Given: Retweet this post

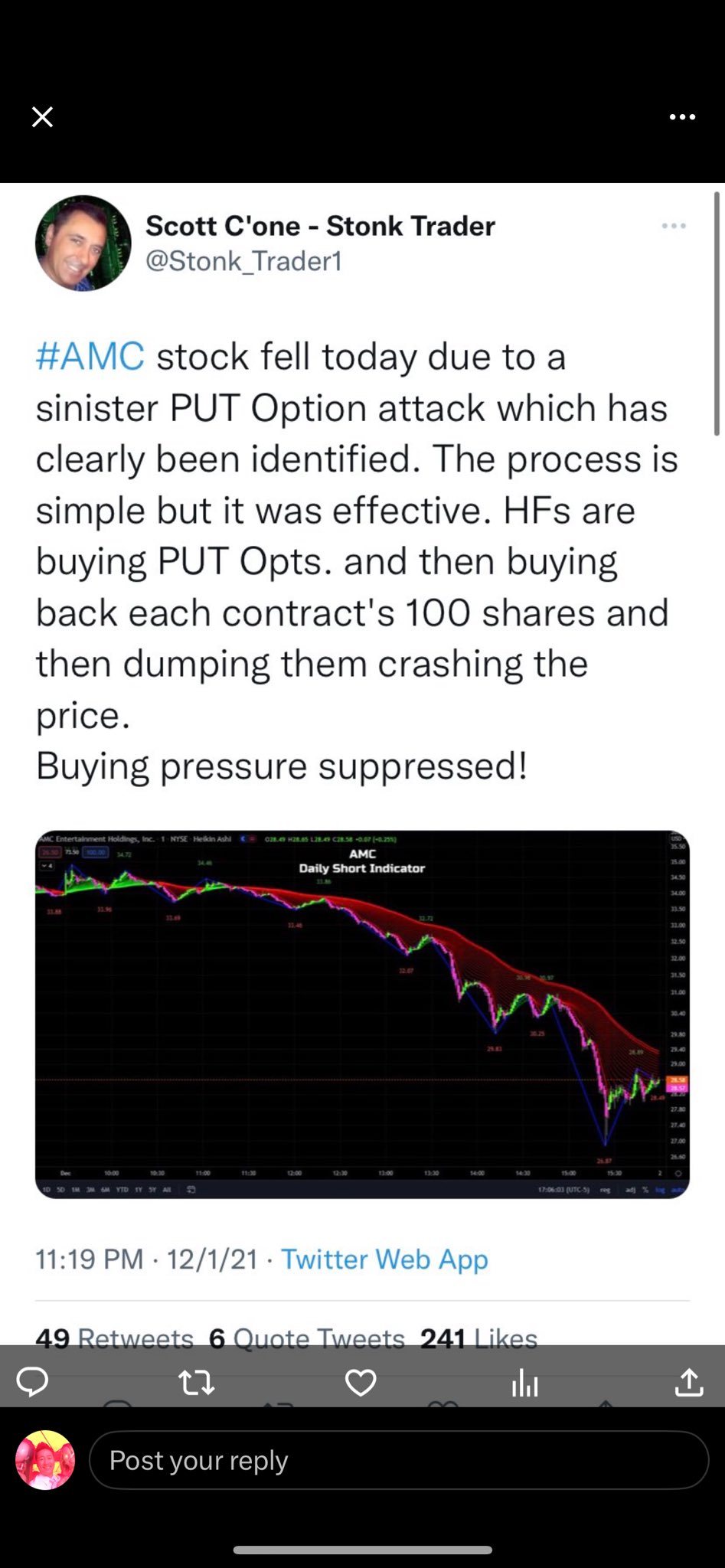Looking at the screenshot, I should tap(196, 1382).
